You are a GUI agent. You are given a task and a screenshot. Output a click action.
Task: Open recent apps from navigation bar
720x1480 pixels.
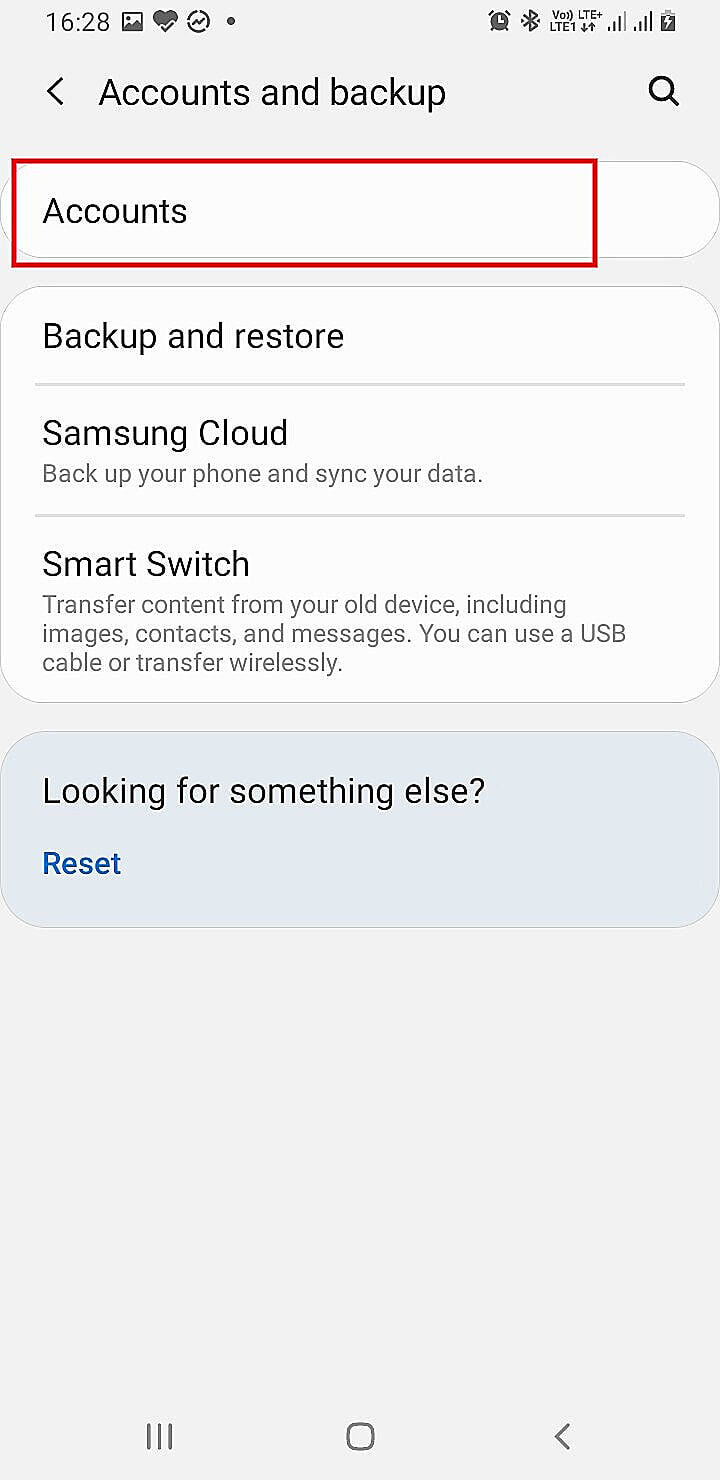point(159,1436)
